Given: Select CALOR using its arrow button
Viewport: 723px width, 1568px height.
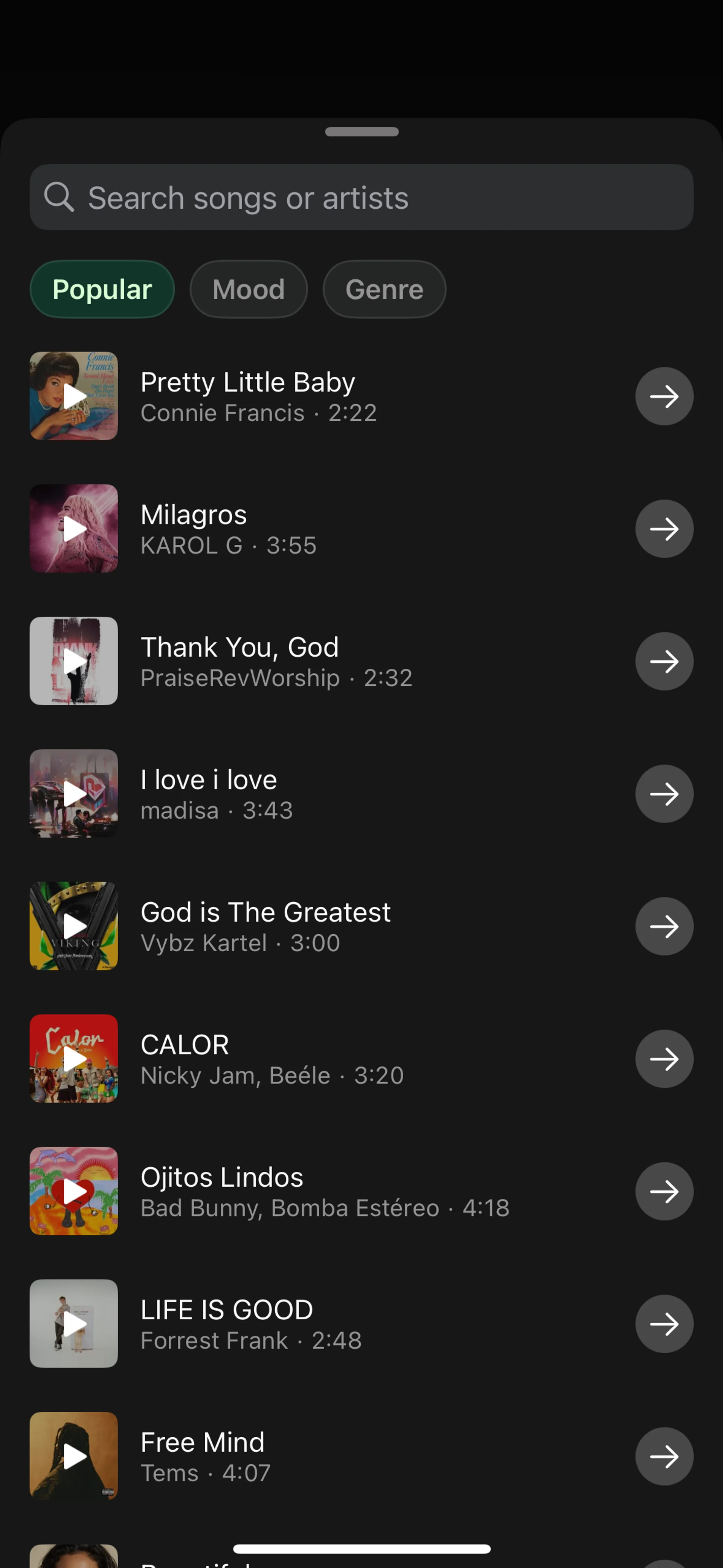Looking at the screenshot, I should 664,1059.
